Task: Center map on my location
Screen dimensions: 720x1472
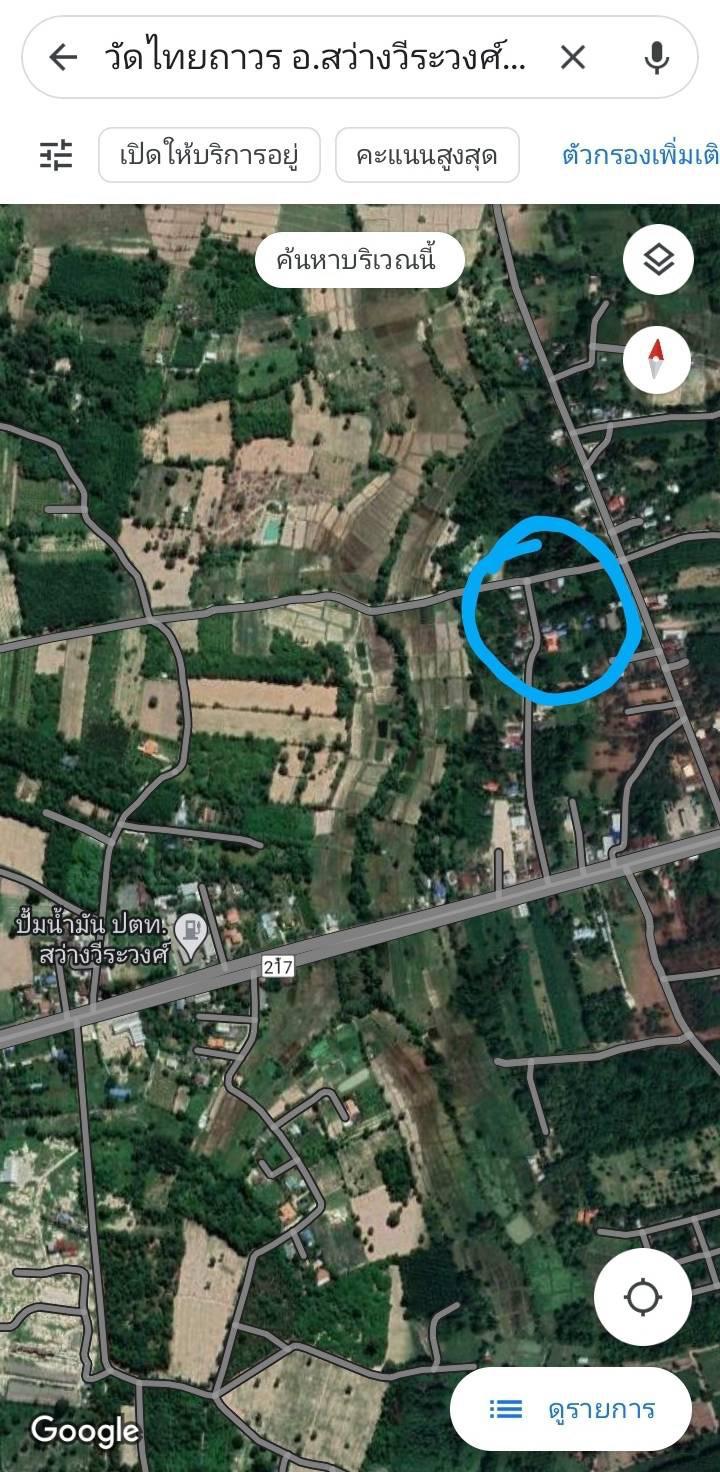Action: [642, 1297]
